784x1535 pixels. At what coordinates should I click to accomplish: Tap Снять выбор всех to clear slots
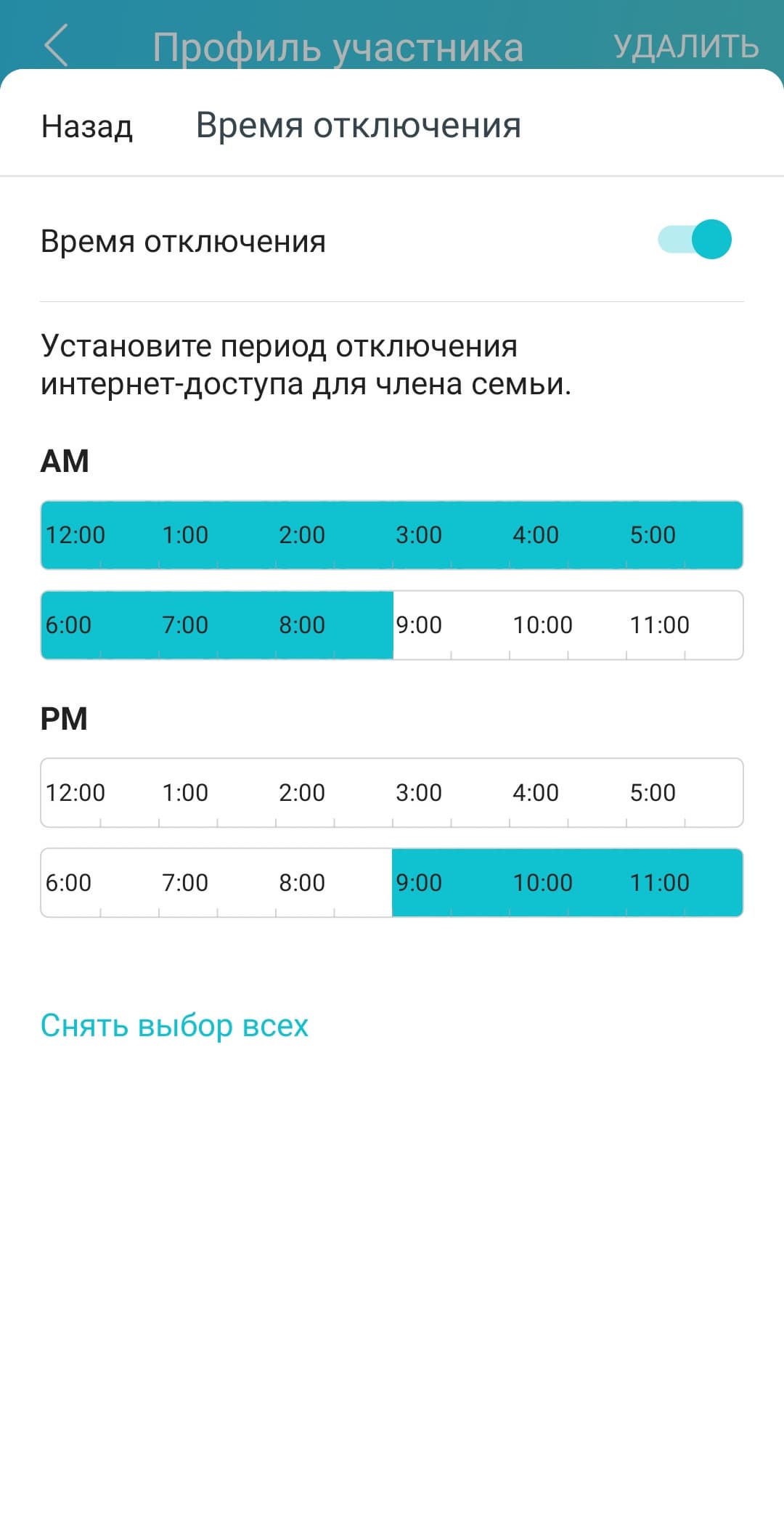[x=174, y=1025]
